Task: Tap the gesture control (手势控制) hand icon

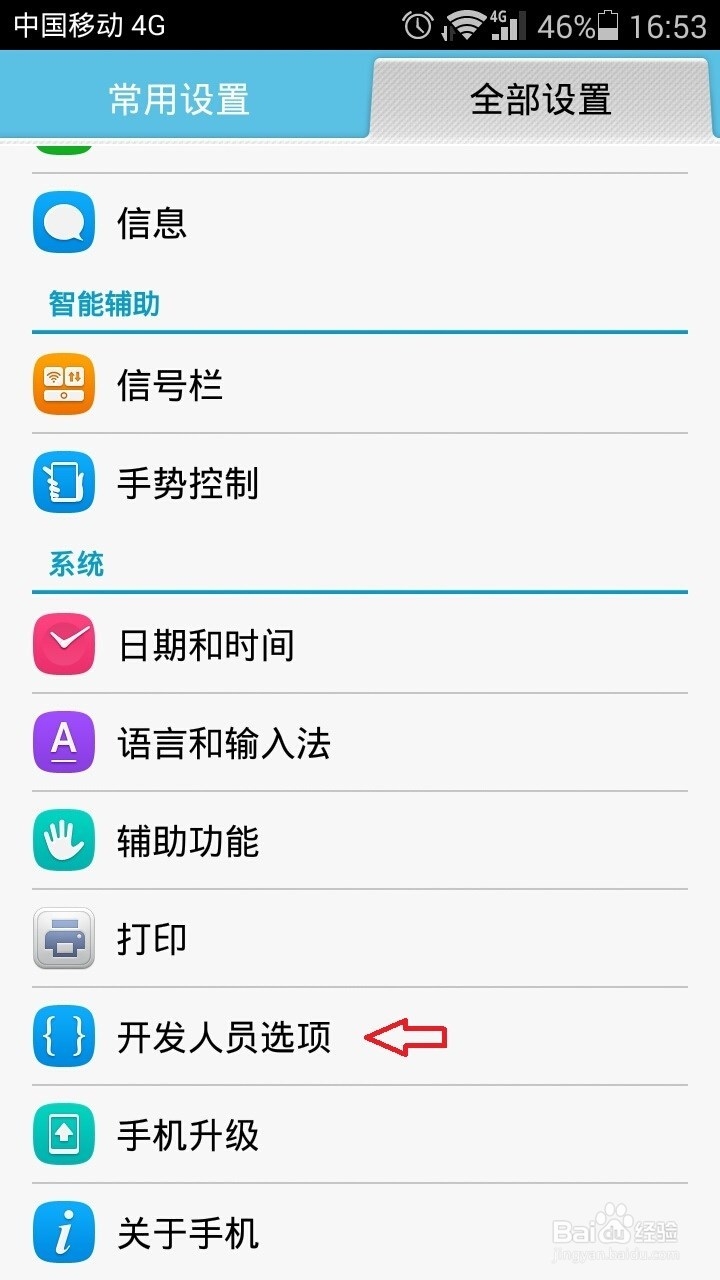Action: [x=64, y=482]
